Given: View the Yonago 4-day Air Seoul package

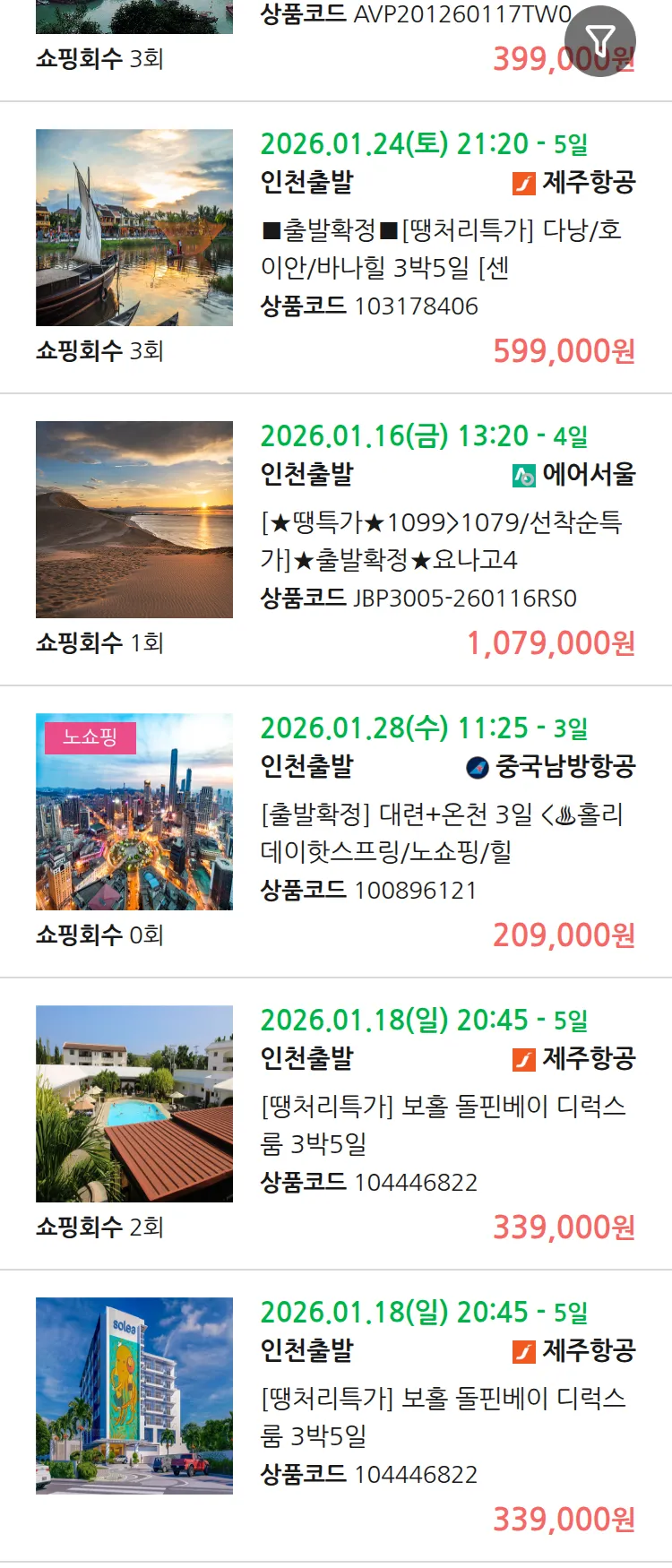Looking at the screenshot, I should (x=441, y=540).
